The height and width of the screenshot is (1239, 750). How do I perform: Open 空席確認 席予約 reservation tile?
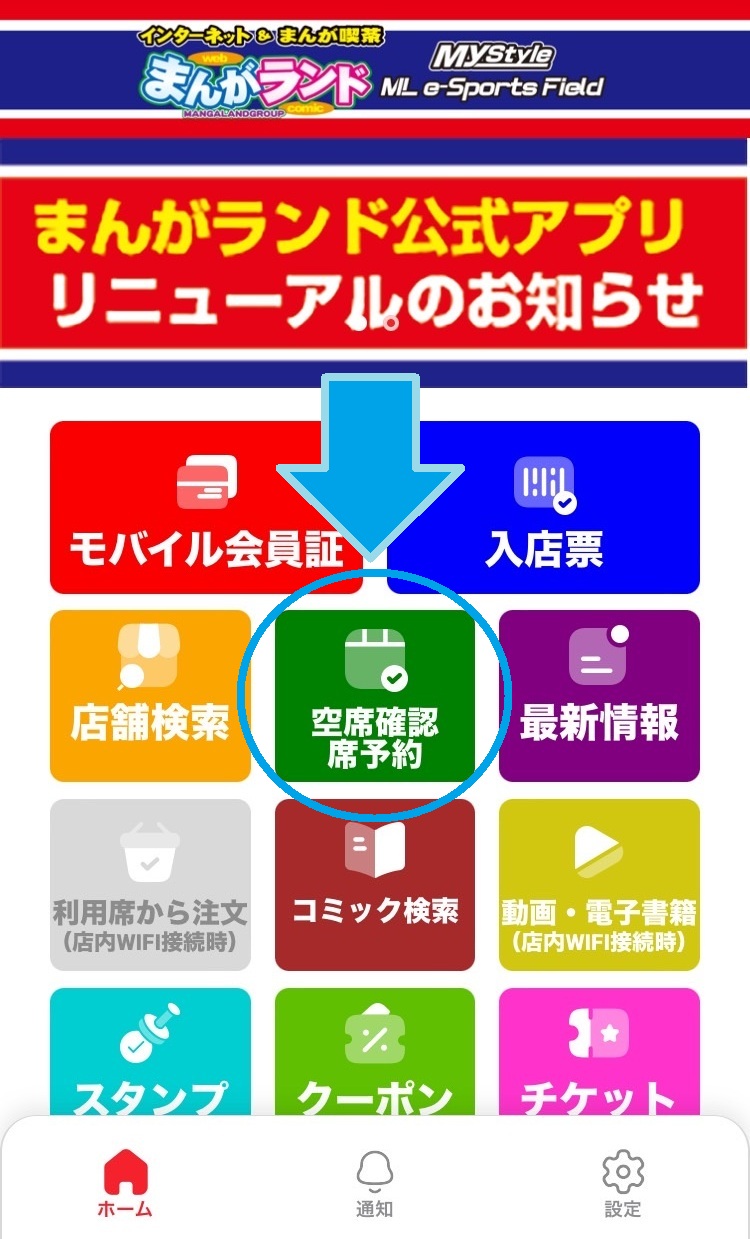(x=375, y=696)
